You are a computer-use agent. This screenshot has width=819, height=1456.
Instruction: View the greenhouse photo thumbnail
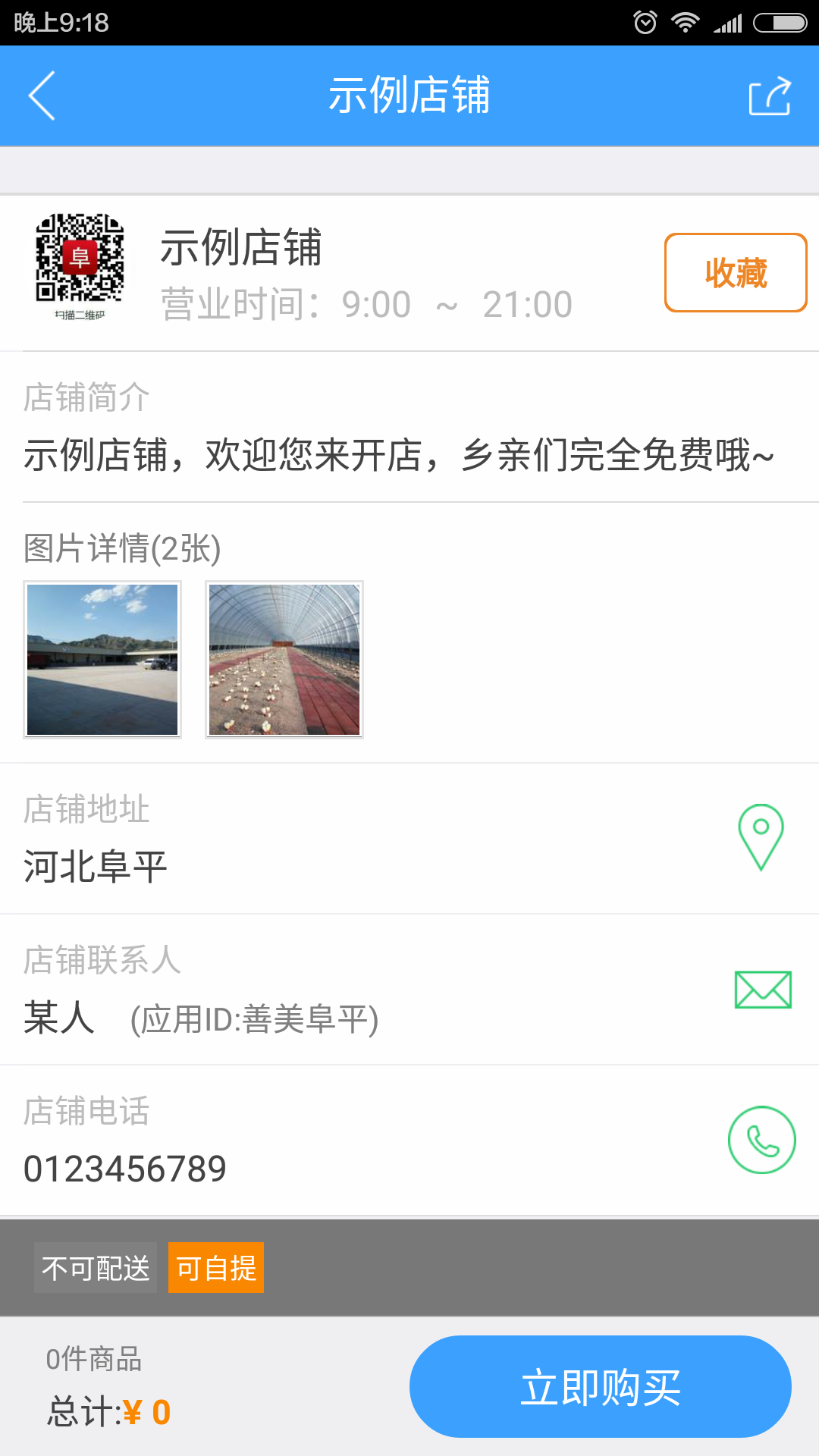(284, 659)
